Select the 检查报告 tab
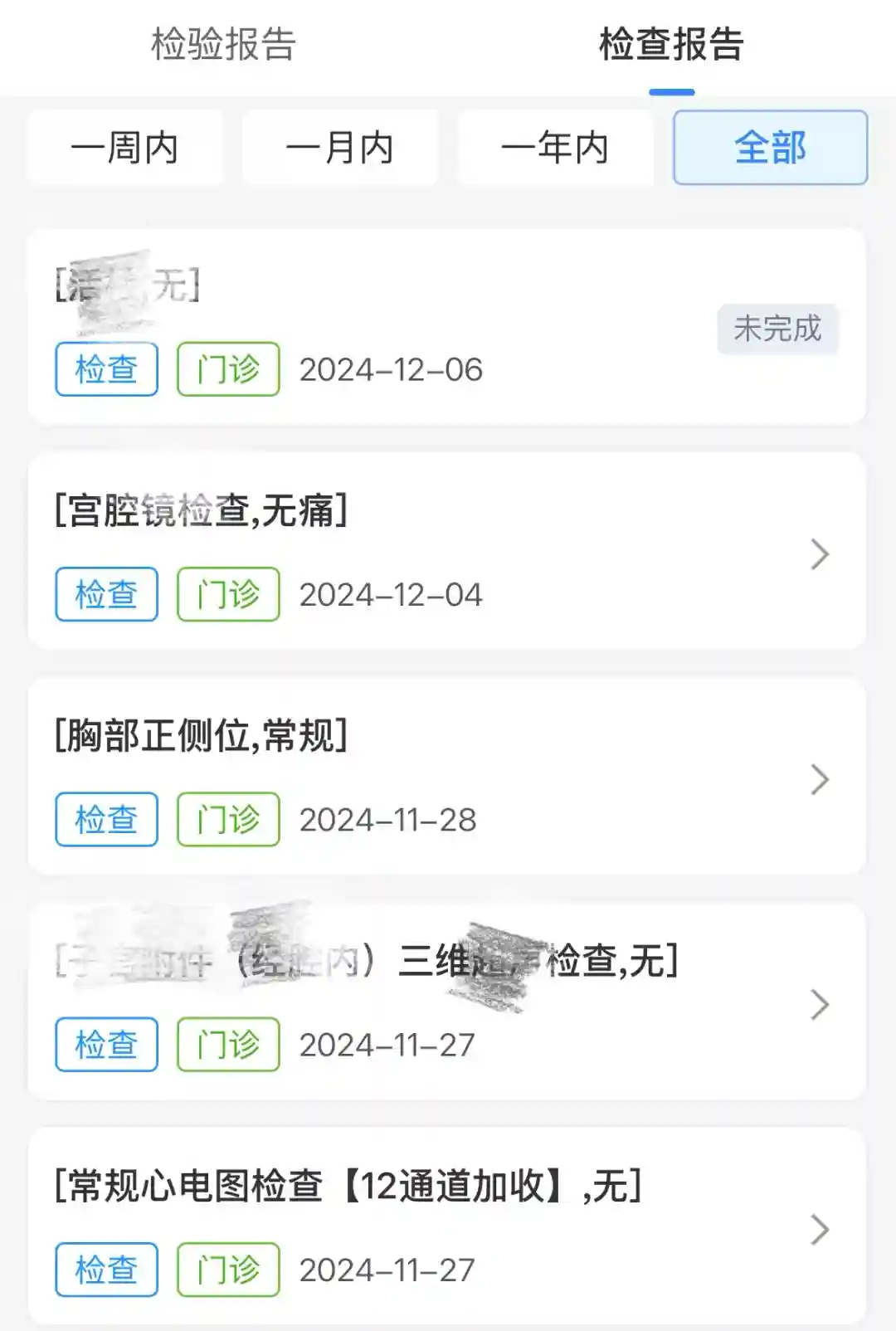Viewport: 896px width, 1331px height. click(x=671, y=45)
